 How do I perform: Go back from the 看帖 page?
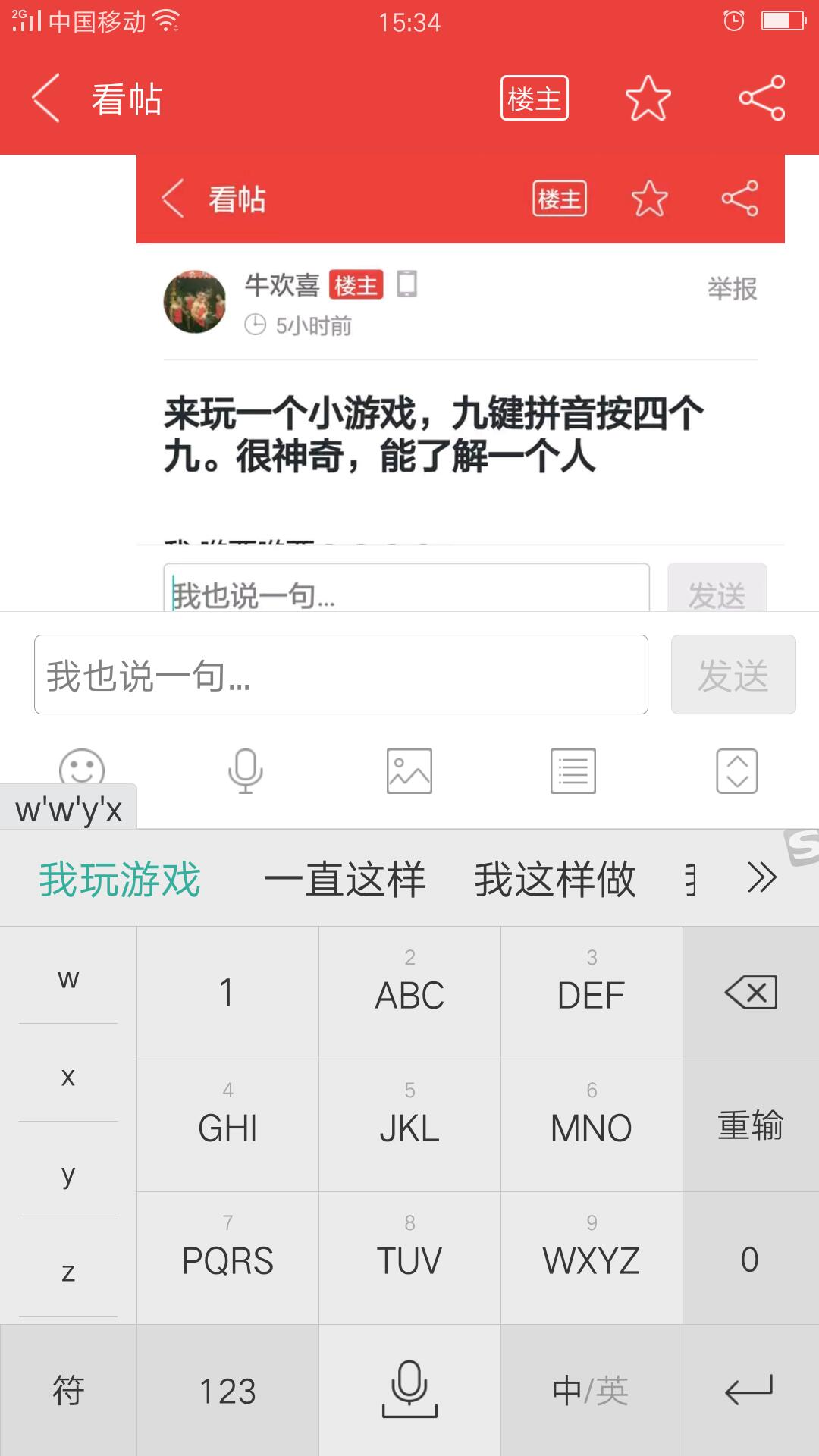pyautogui.click(x=45, y=99)
